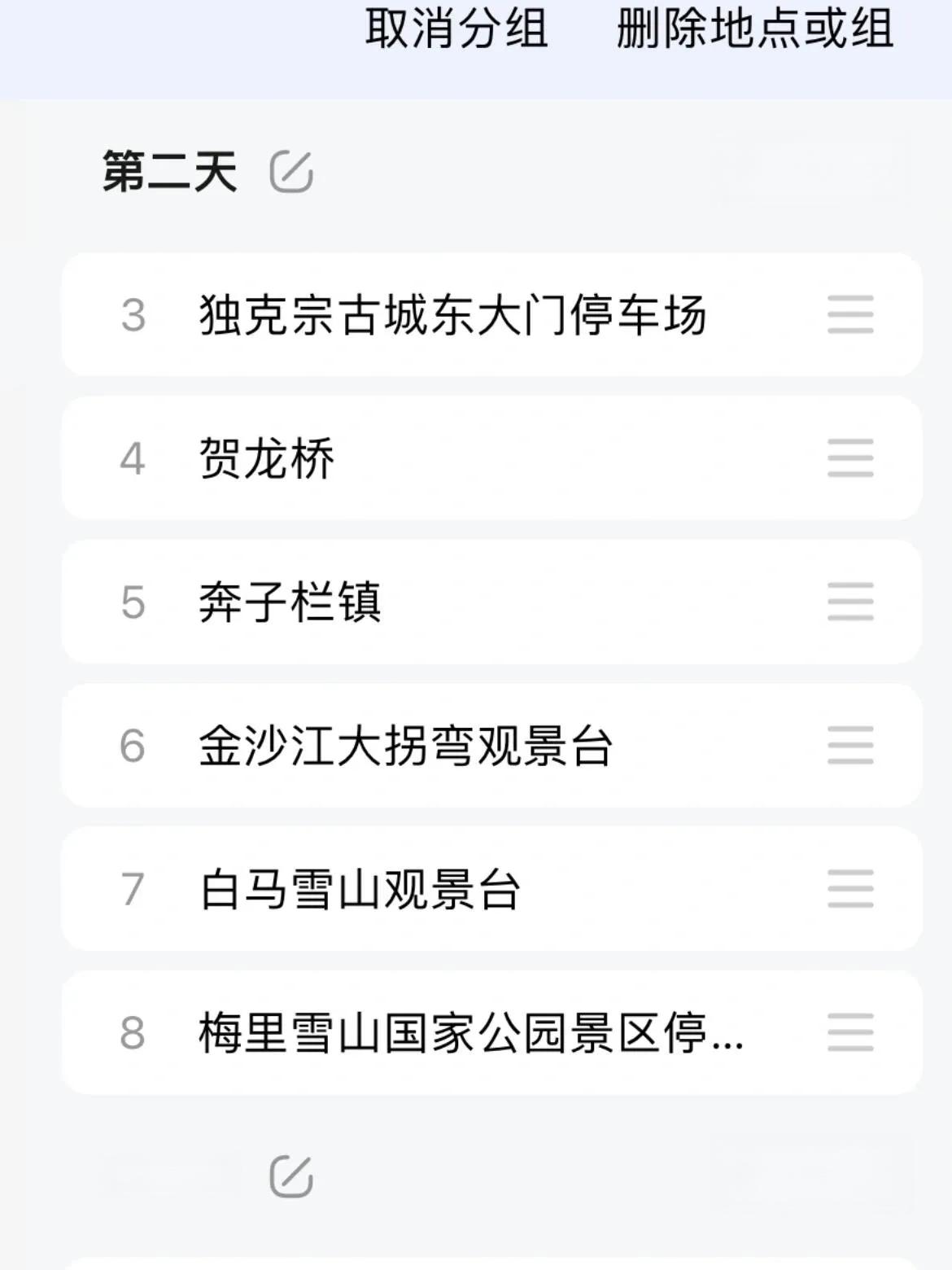
Task: Tap the reorder handle for 贺龙桥
Action: (850, 458)
